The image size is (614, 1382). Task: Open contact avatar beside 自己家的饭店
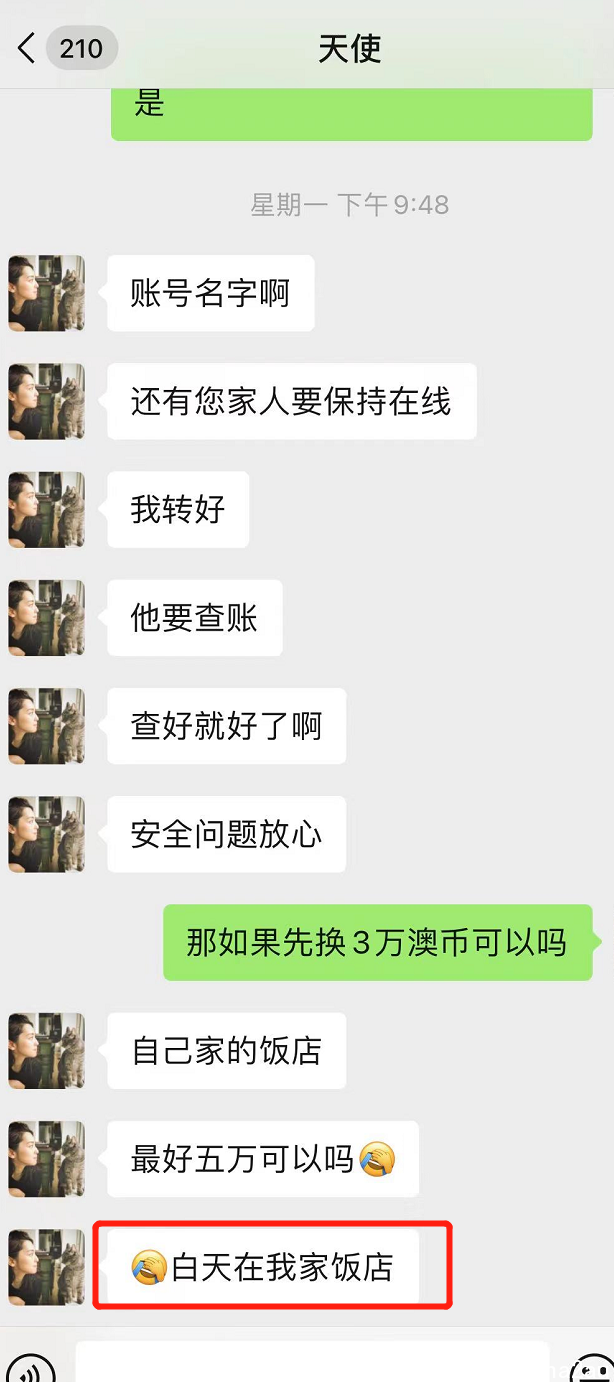point(47,1051)
